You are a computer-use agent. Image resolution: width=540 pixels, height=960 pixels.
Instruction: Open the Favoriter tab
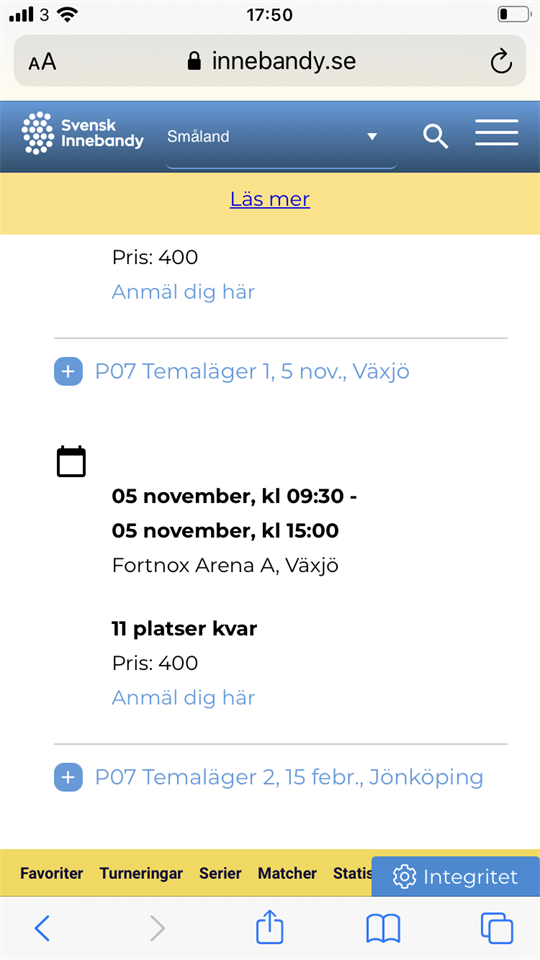pos(51,873)
